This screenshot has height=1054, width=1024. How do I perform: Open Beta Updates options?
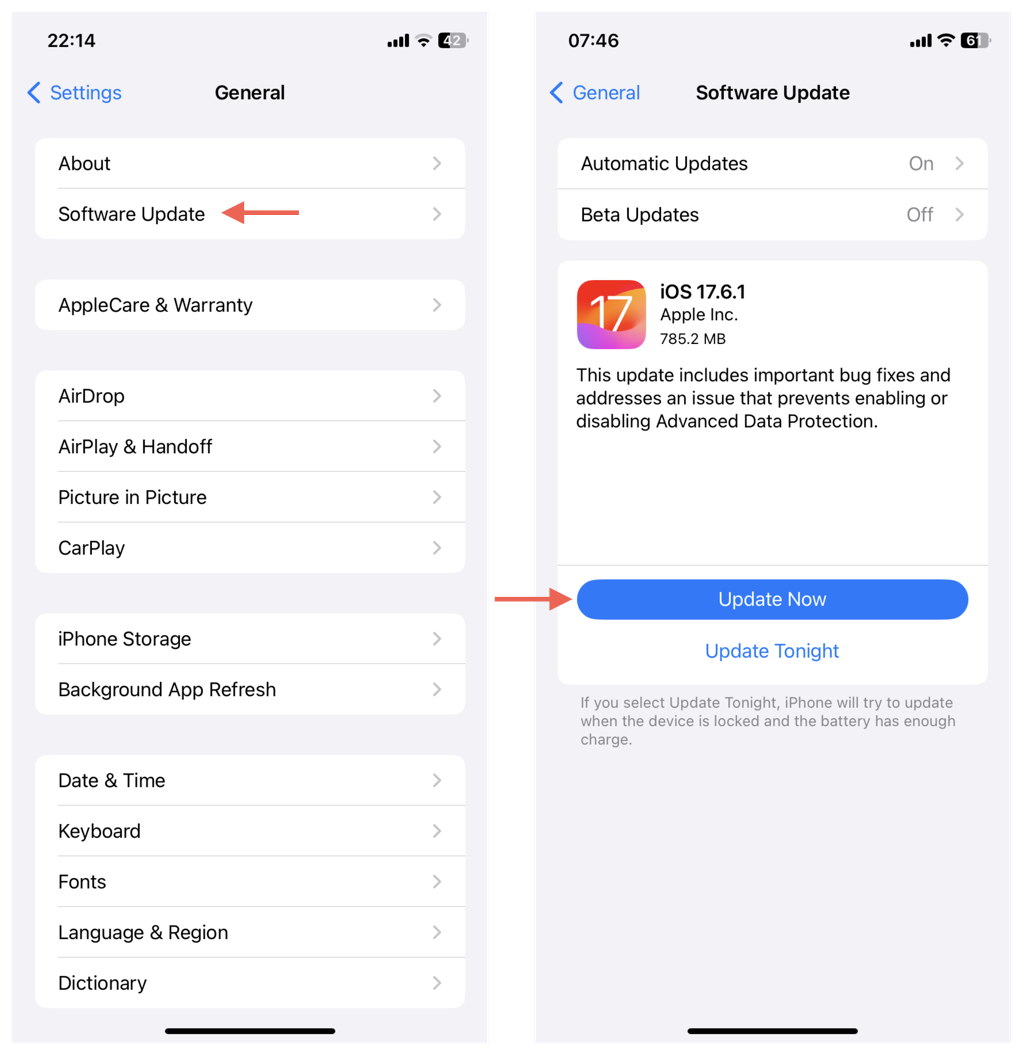[x=772, y=215]
